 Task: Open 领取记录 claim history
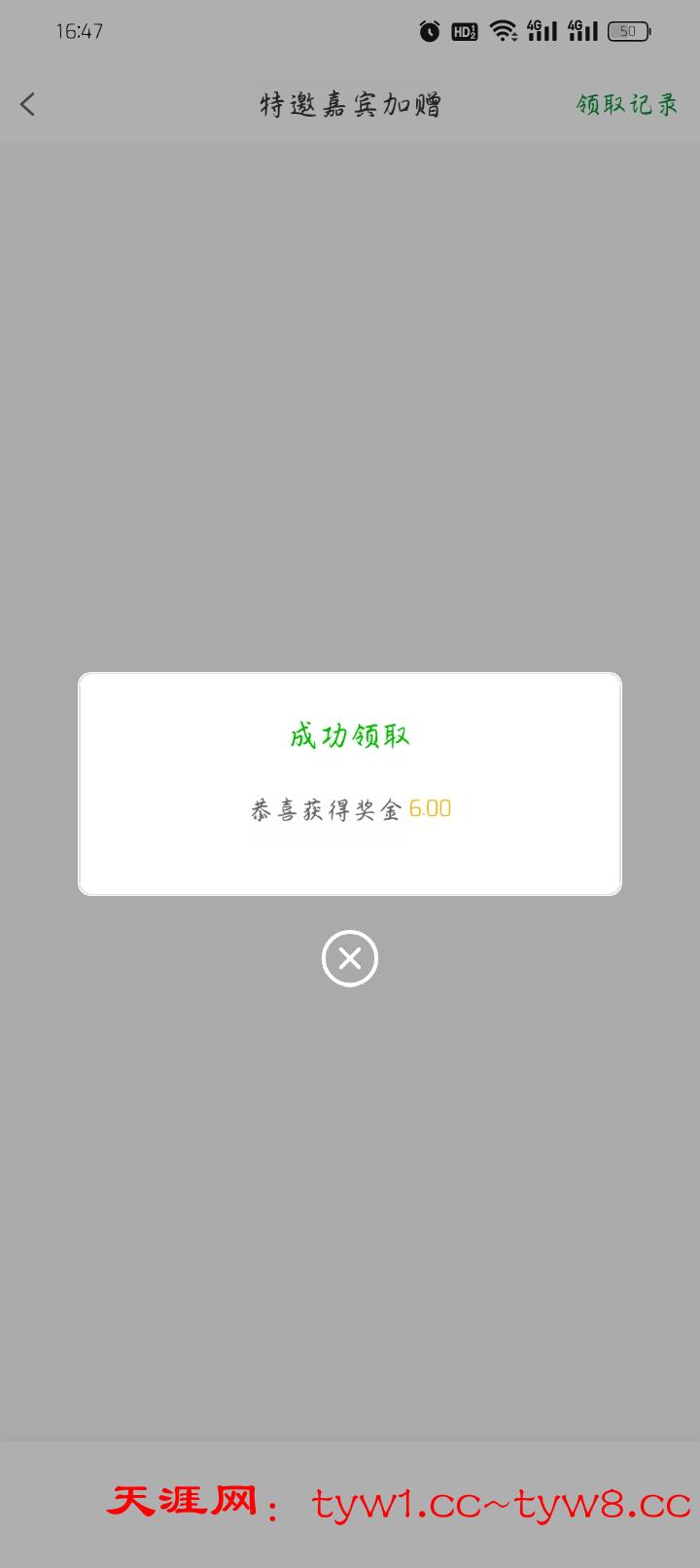626,104
